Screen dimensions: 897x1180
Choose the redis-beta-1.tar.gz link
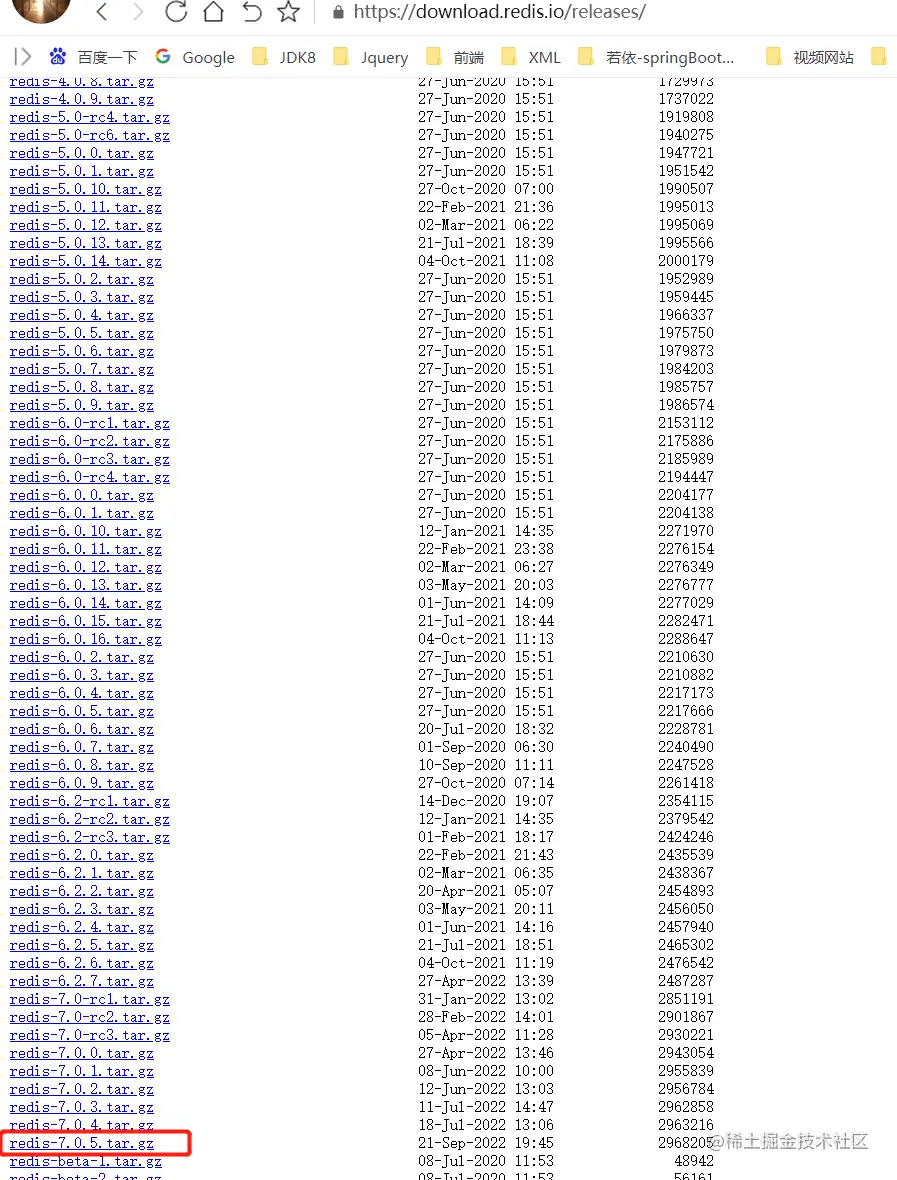(x=86, y=1161)
